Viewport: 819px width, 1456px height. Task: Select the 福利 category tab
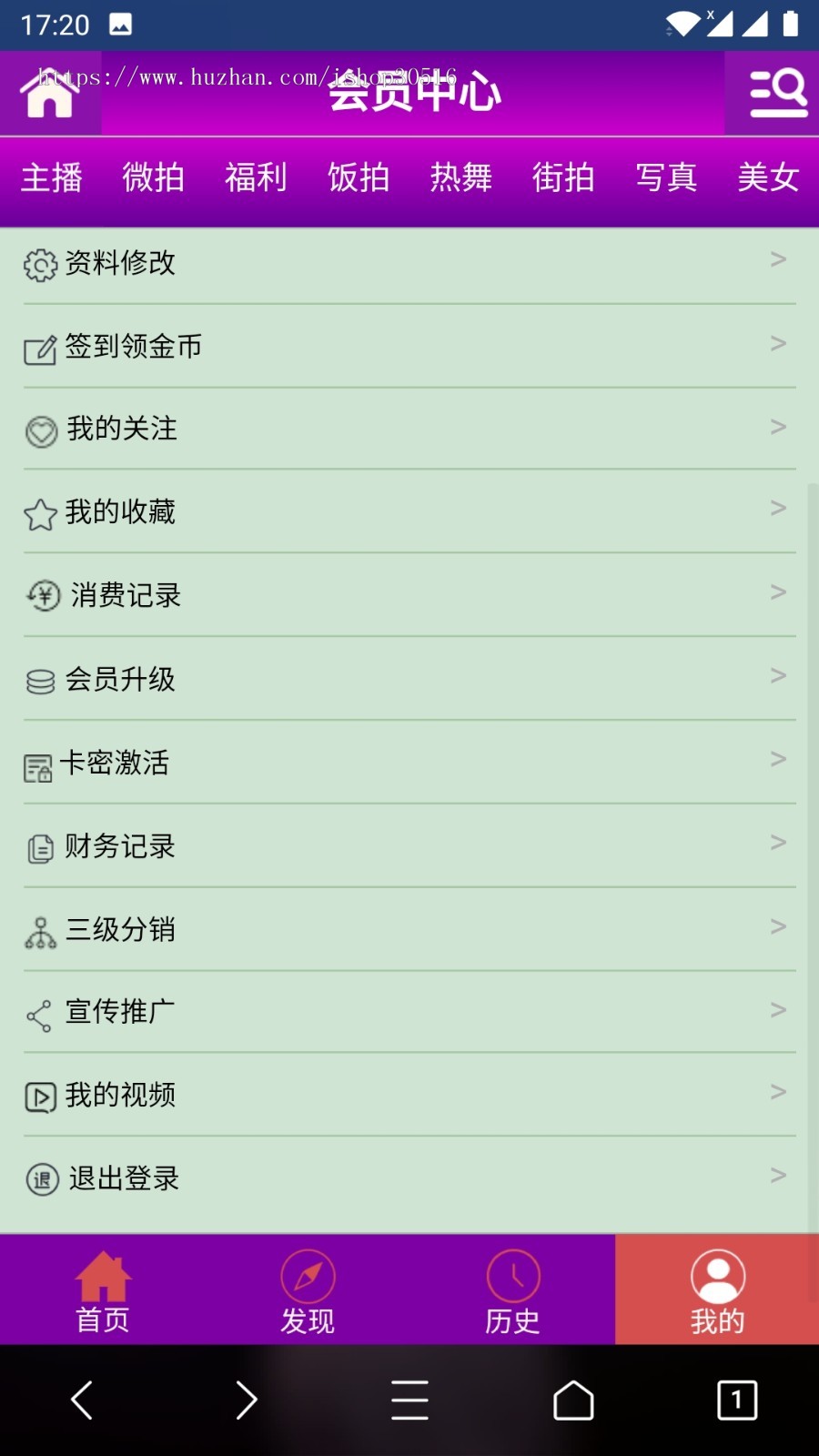(256, 177)
